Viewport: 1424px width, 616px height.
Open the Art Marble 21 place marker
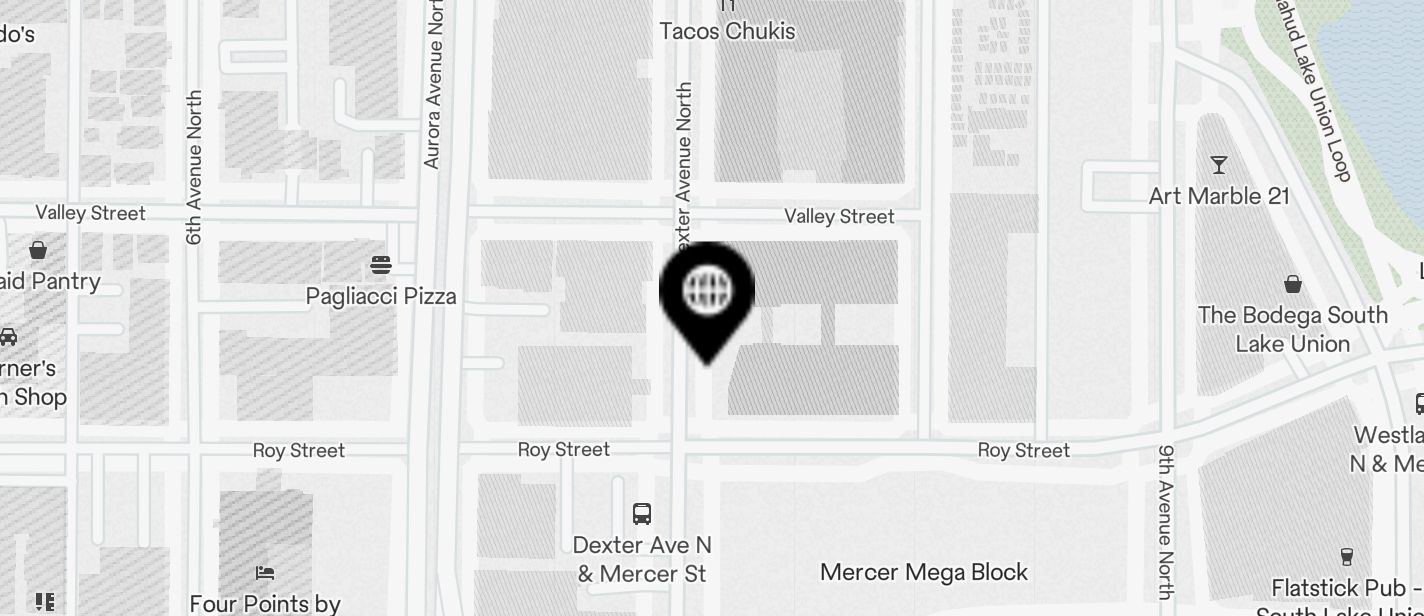[x=1218, y=166]
